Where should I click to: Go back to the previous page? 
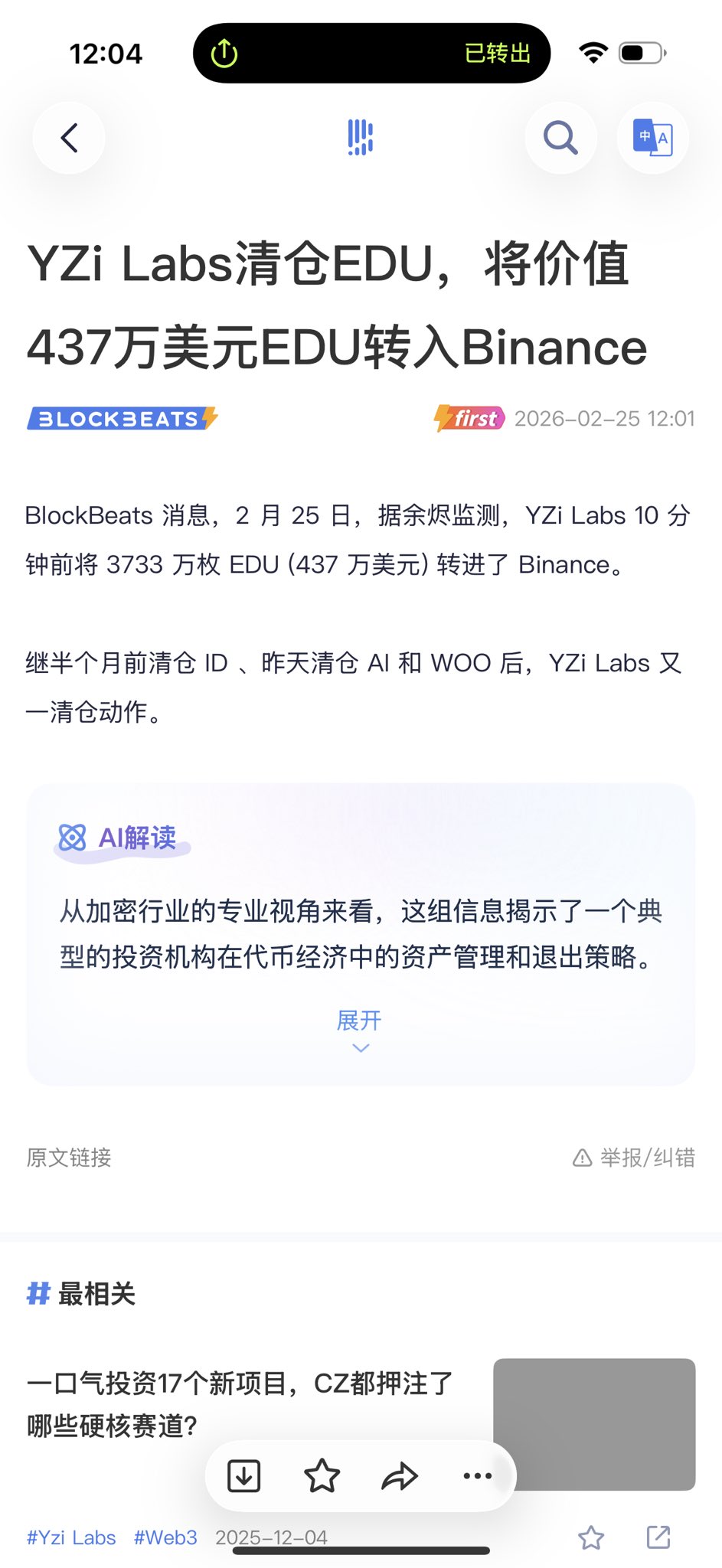(69, 138)
